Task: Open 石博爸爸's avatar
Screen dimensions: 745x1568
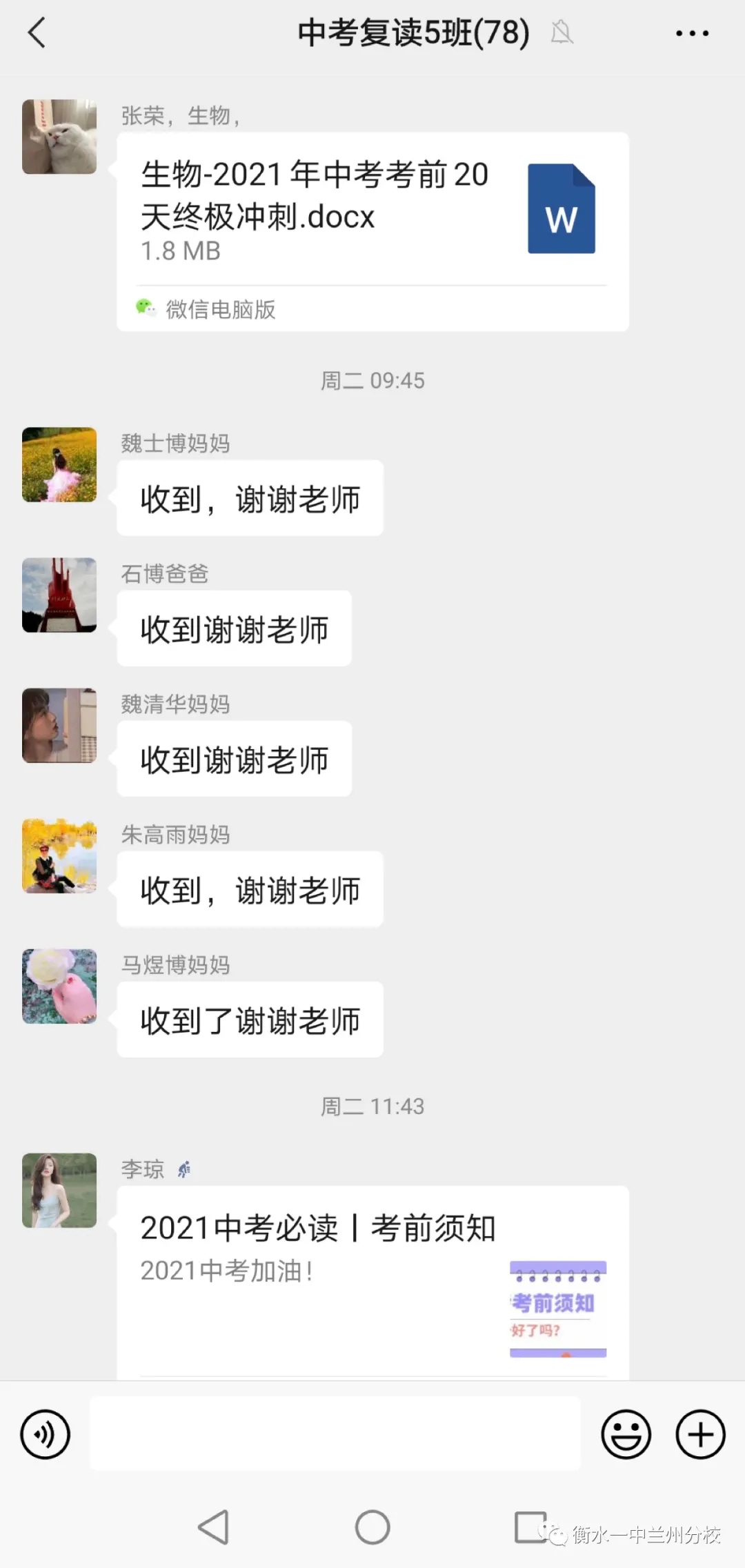Action: tap(59, 595)
